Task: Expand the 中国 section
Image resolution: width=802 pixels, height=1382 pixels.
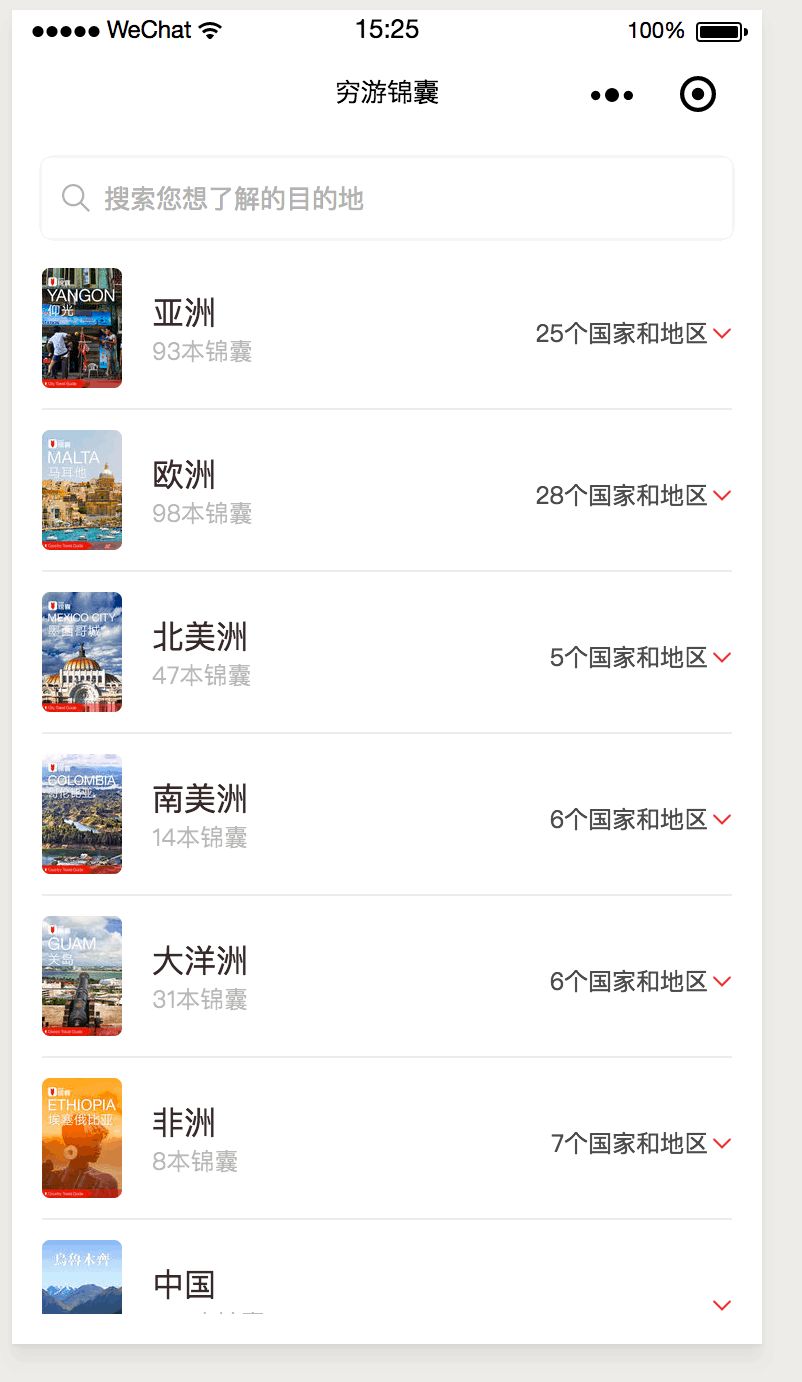Action: tap(722, 1305)
